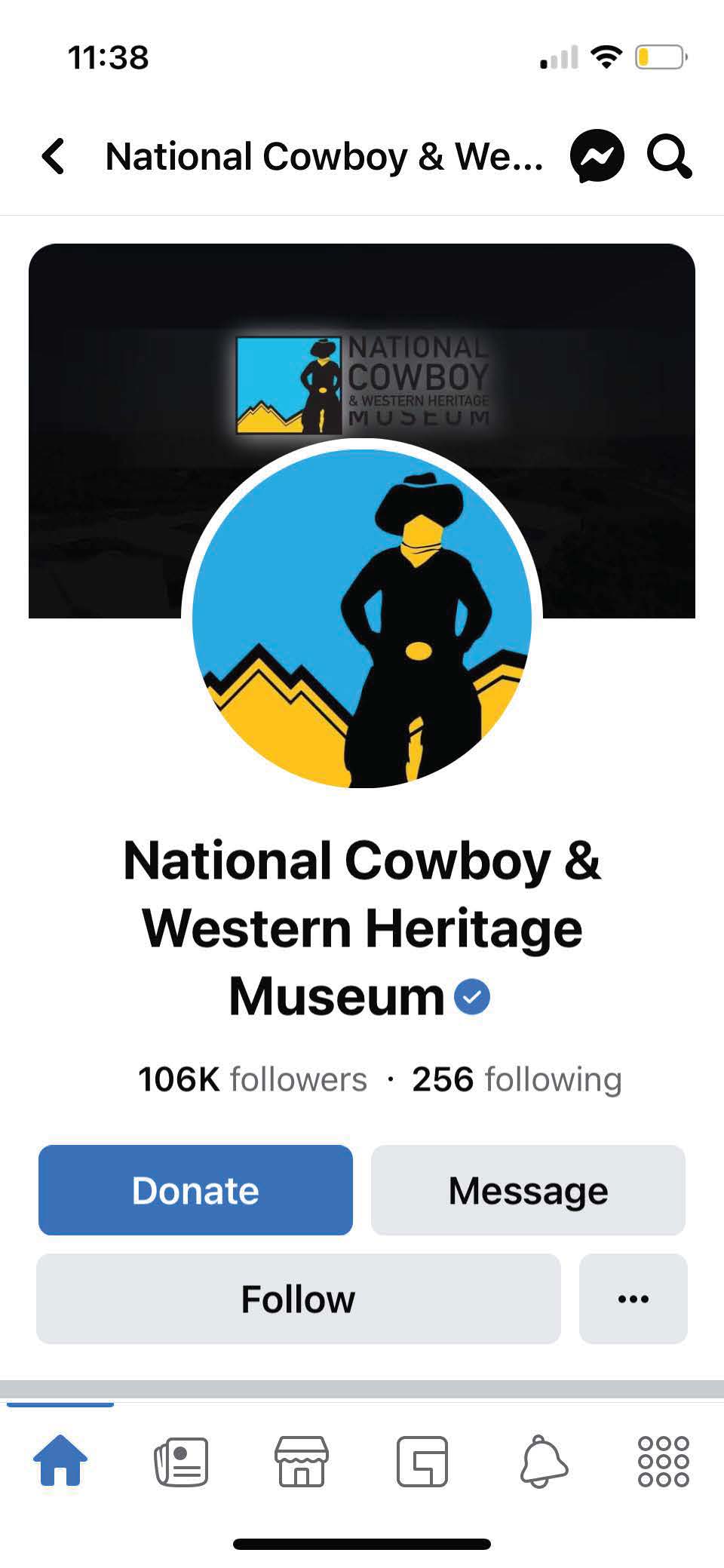The width and height of the screenshot is (724, 1568).
Task: Open the Marketplace tab
Action: 302,1461
